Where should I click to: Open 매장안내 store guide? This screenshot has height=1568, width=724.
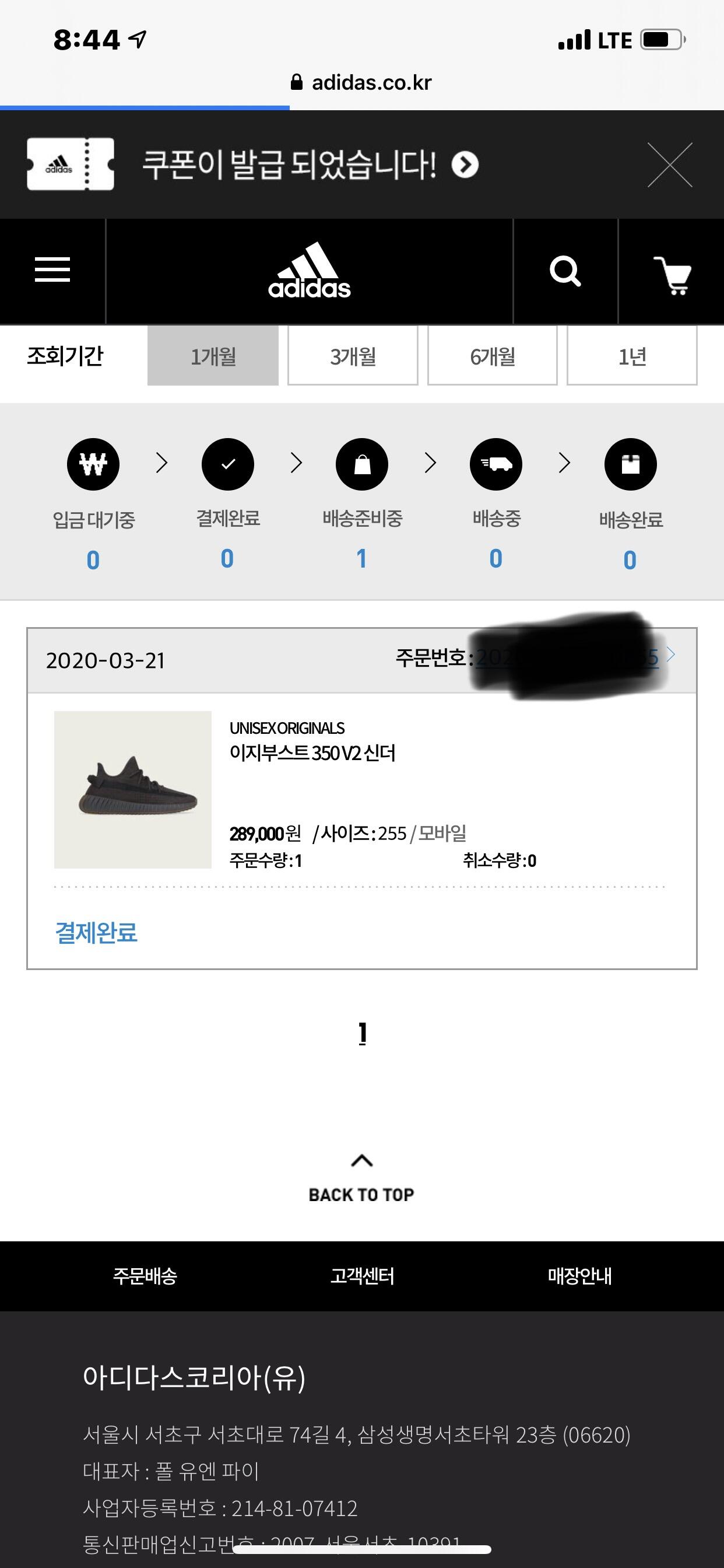579,1276
